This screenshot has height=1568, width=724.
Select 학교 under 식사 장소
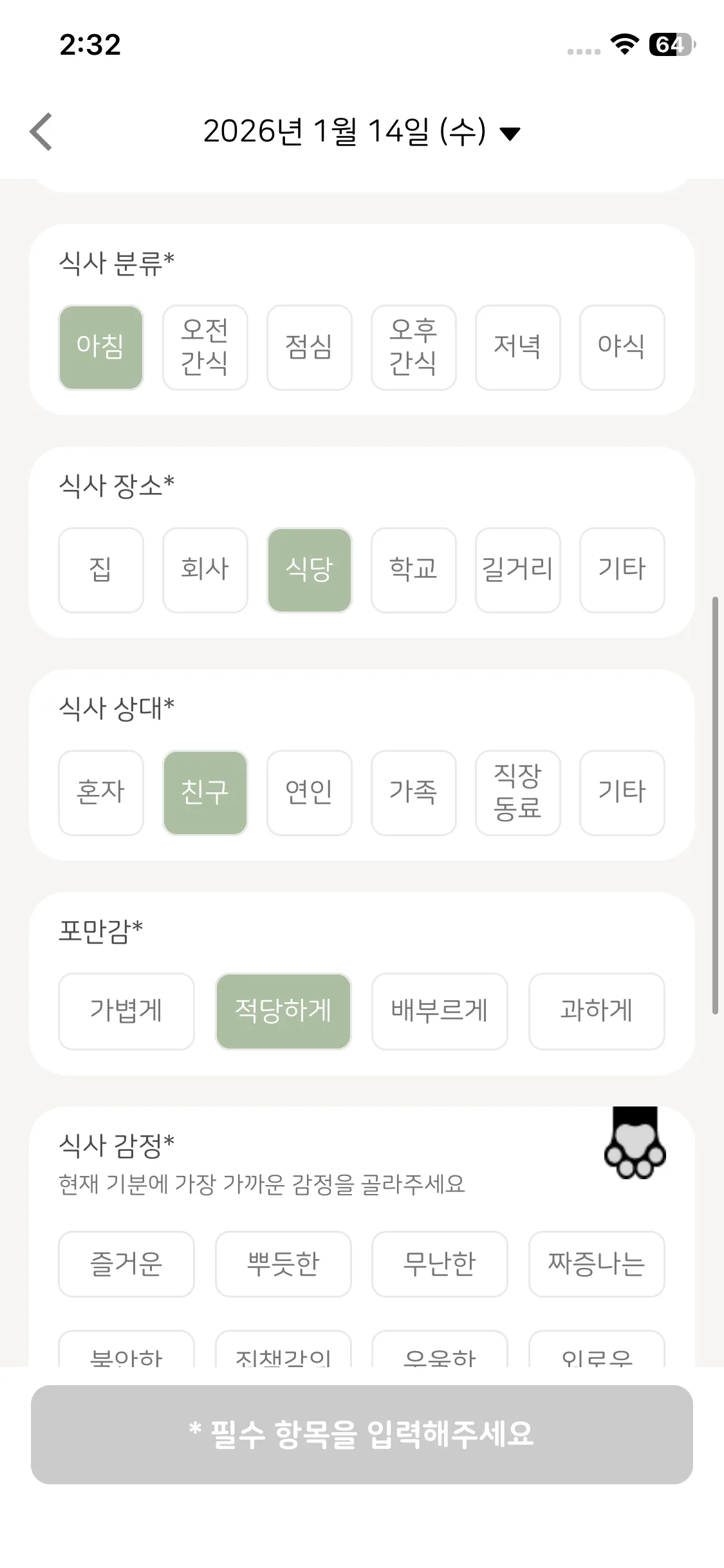[413, 570]
